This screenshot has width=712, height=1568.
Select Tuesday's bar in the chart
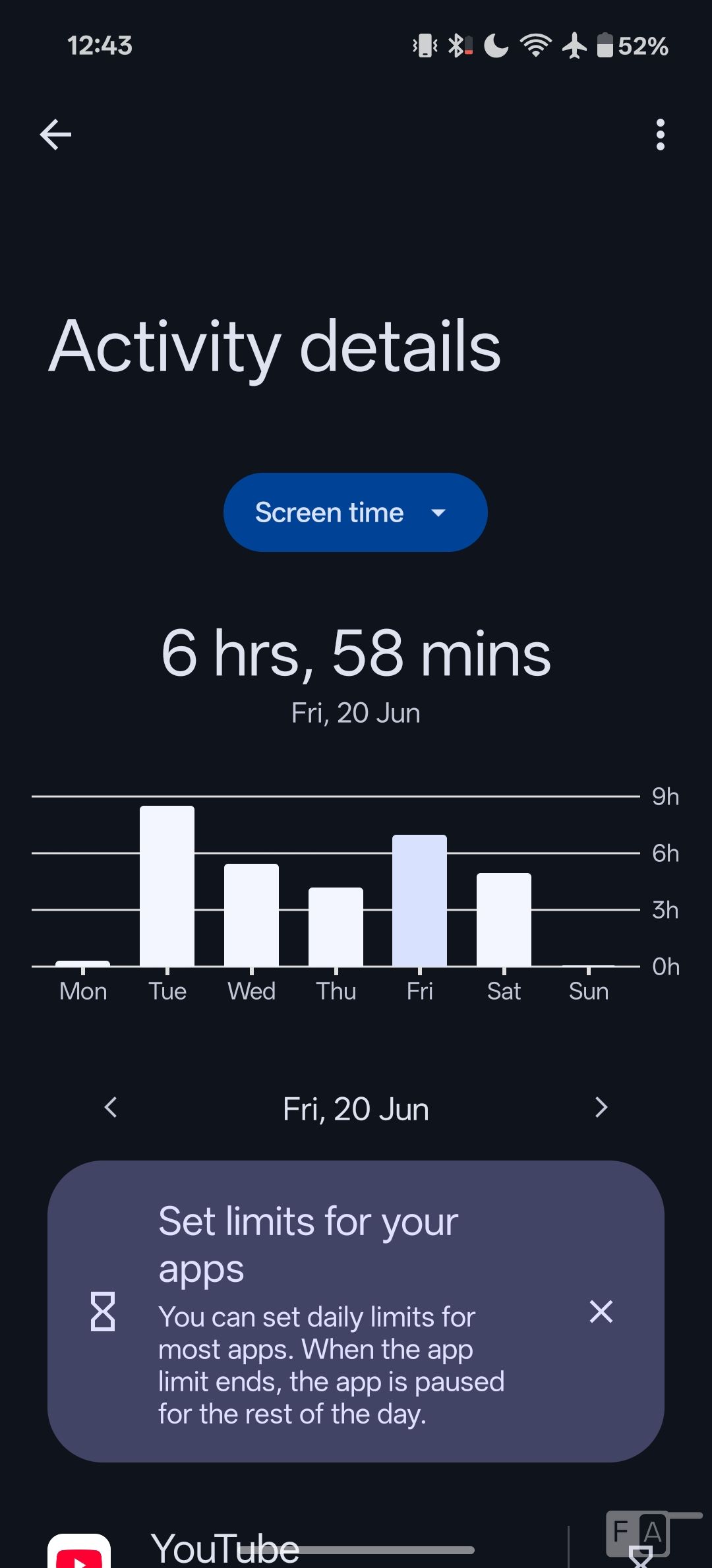(x=167, y=886)
